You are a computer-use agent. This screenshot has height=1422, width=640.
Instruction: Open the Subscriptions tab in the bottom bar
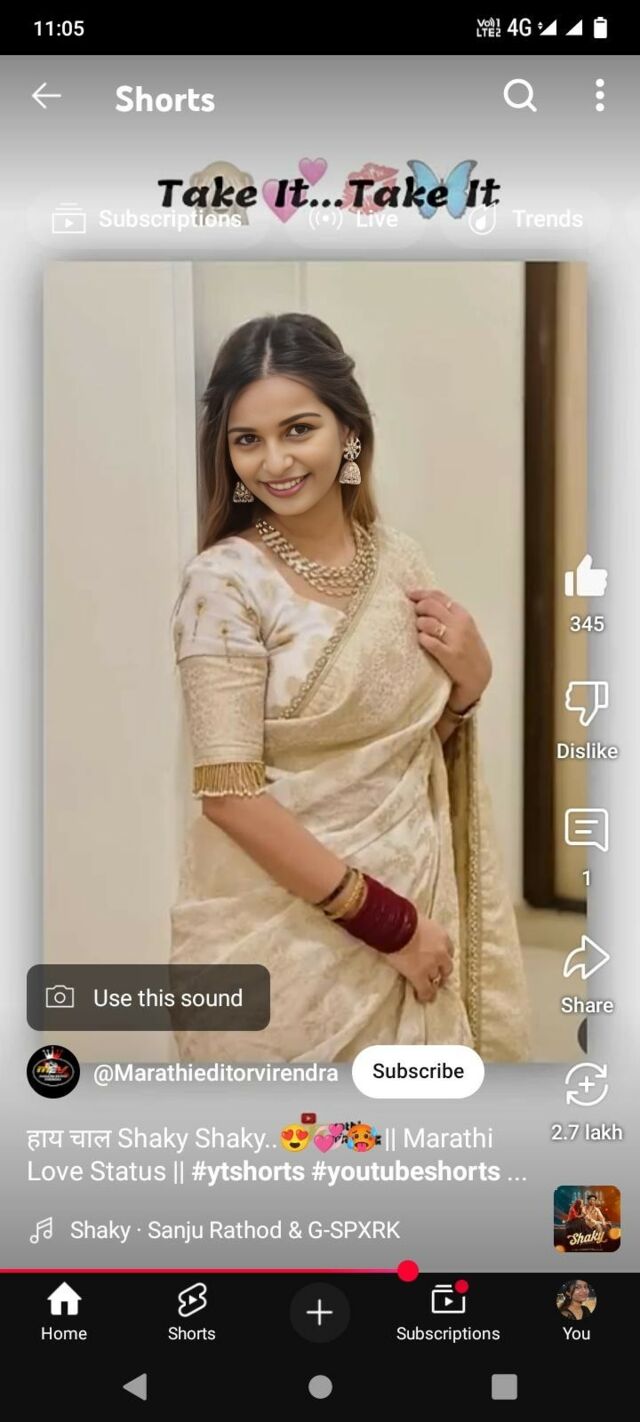[447, 1311]
